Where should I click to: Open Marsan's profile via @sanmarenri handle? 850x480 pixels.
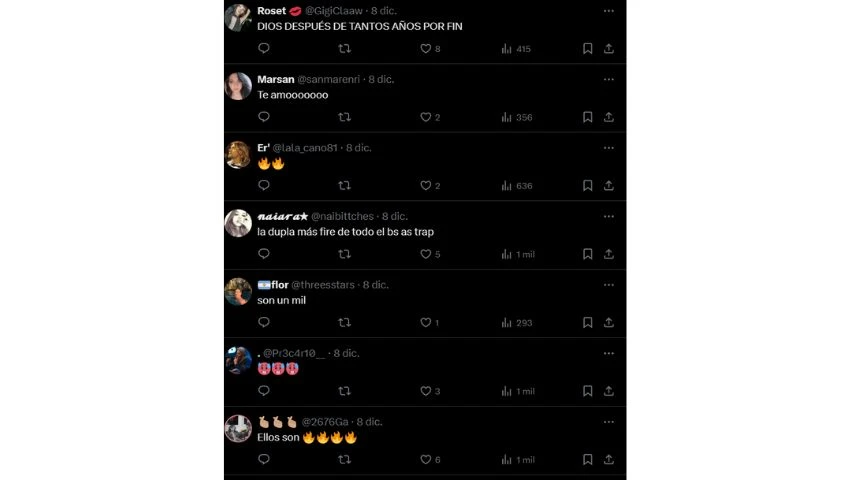(328, 79)
